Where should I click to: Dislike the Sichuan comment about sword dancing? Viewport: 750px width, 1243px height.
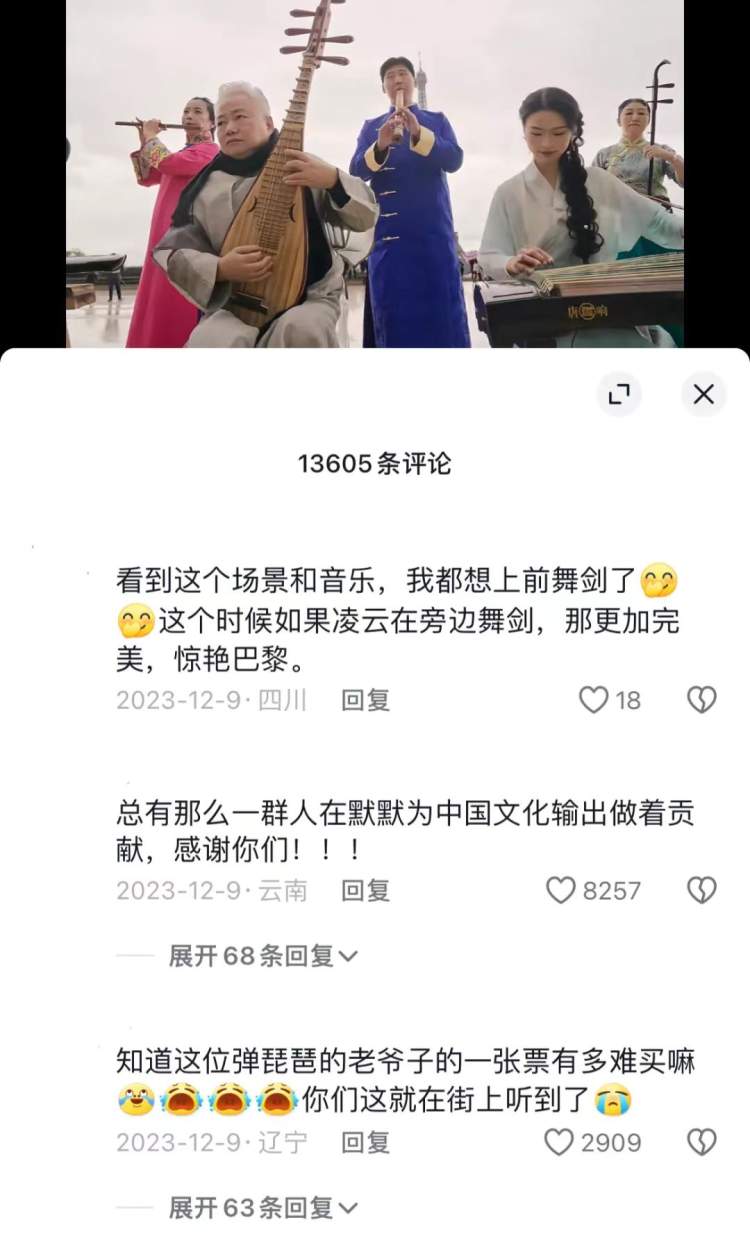[702, 700]
